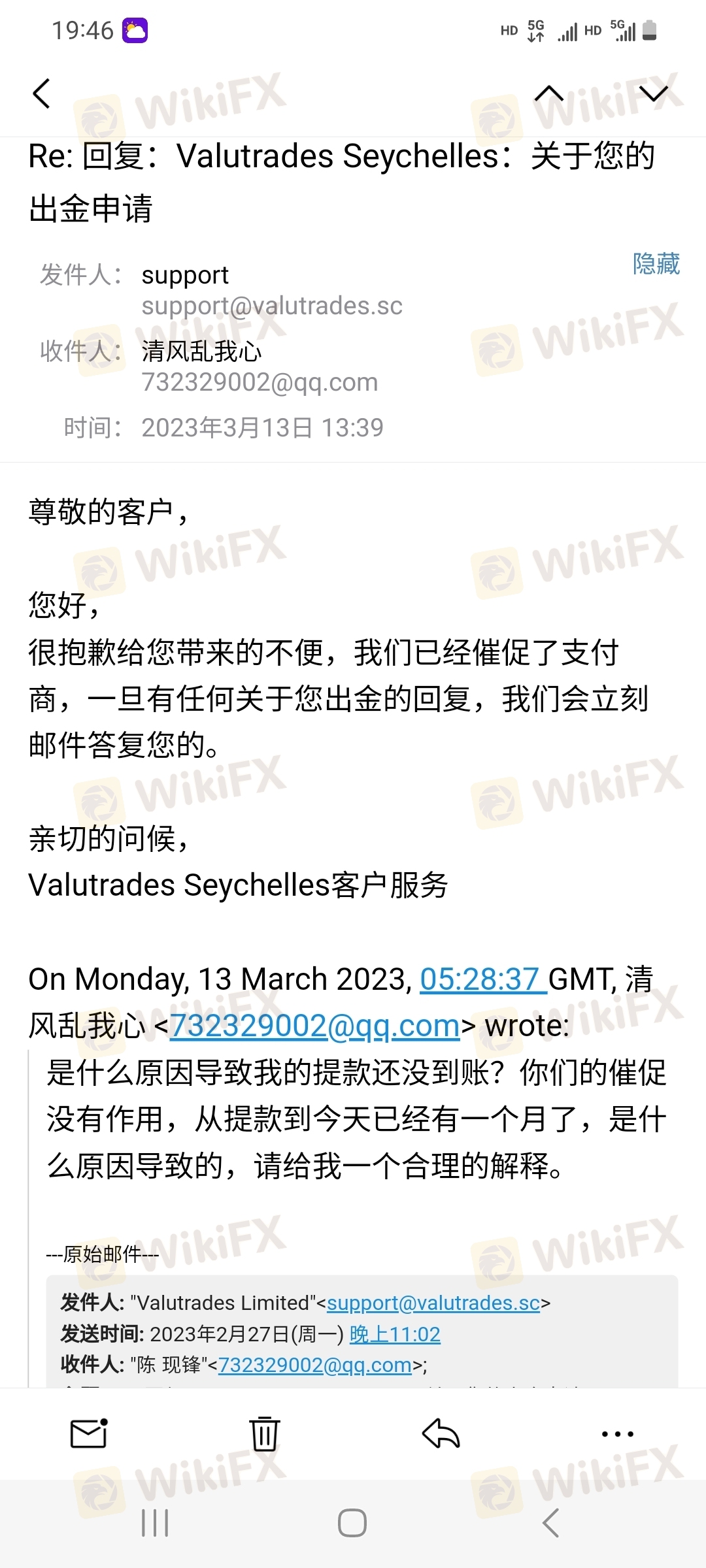706x1568 pixels.
Task: Tap 732329002@qq.com link before wrote
Action: click(315, 1025)
